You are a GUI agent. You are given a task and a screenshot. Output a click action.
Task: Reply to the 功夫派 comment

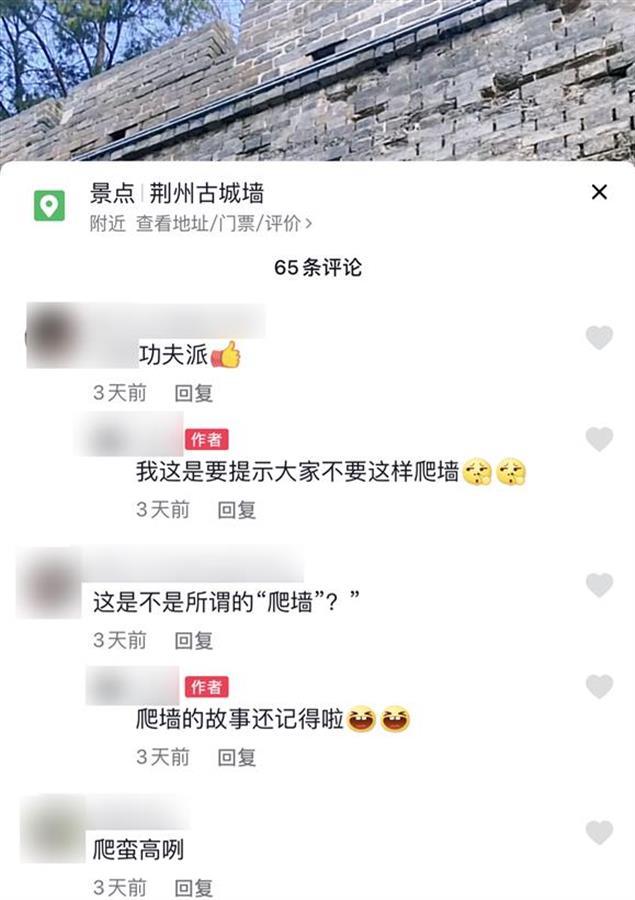194,393
